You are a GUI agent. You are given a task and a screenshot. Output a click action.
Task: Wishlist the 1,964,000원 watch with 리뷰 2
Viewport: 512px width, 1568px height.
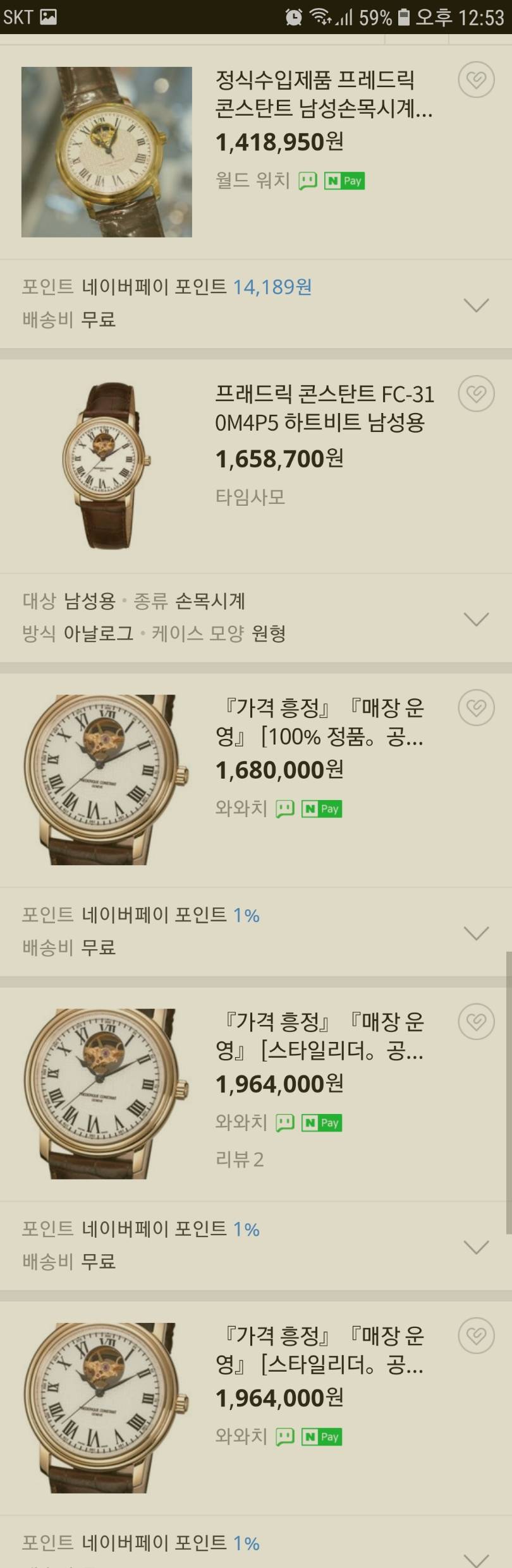pyautogui.click(x=475, y=1021)
